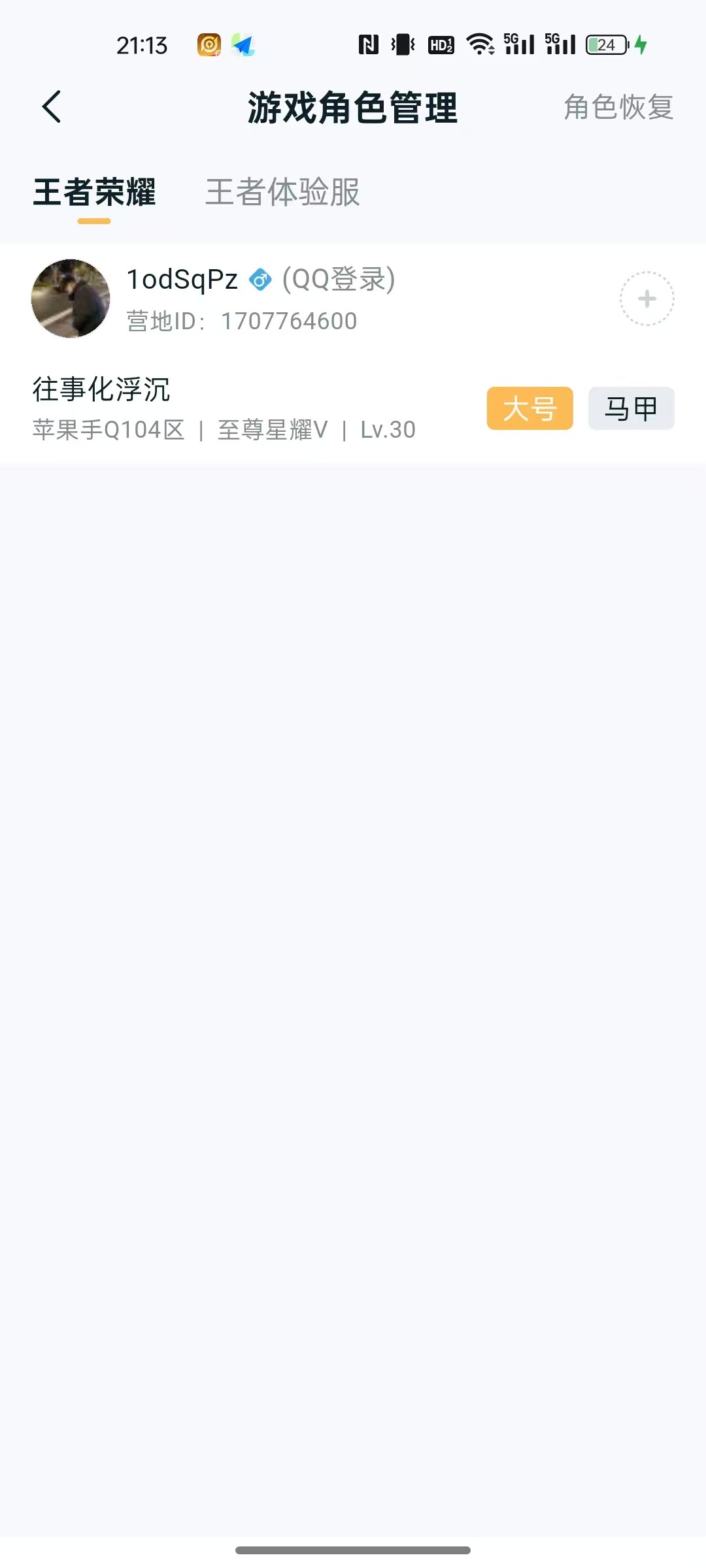Select the role 往事化浮沉
Image resolution: width=706 pixels, height=1568 pixels.
coord(101,390)
